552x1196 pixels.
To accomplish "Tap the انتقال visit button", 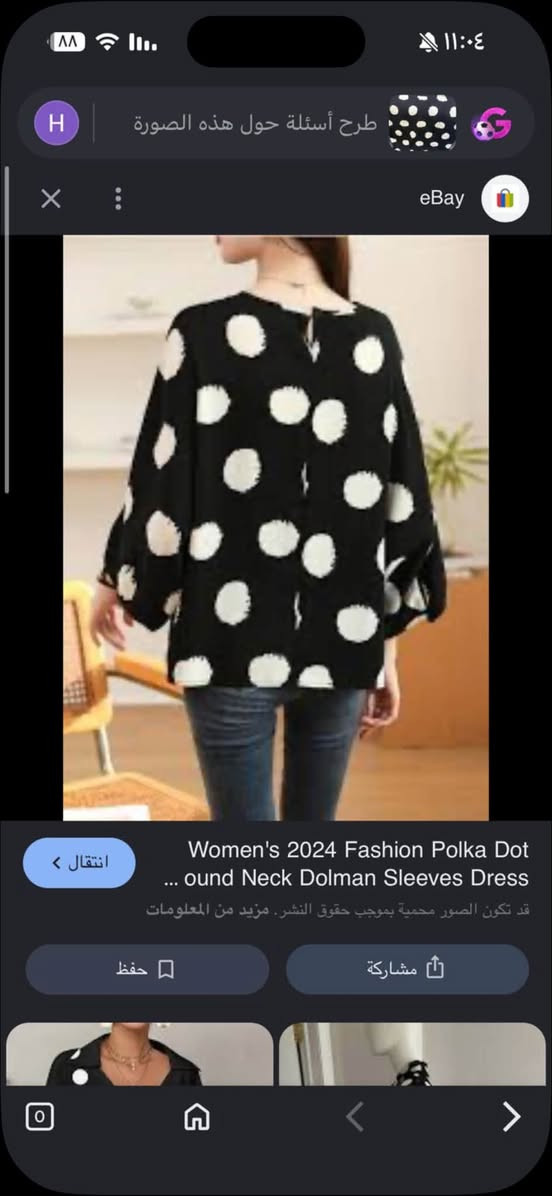I will pyautogui.click(x=79, y=863).
